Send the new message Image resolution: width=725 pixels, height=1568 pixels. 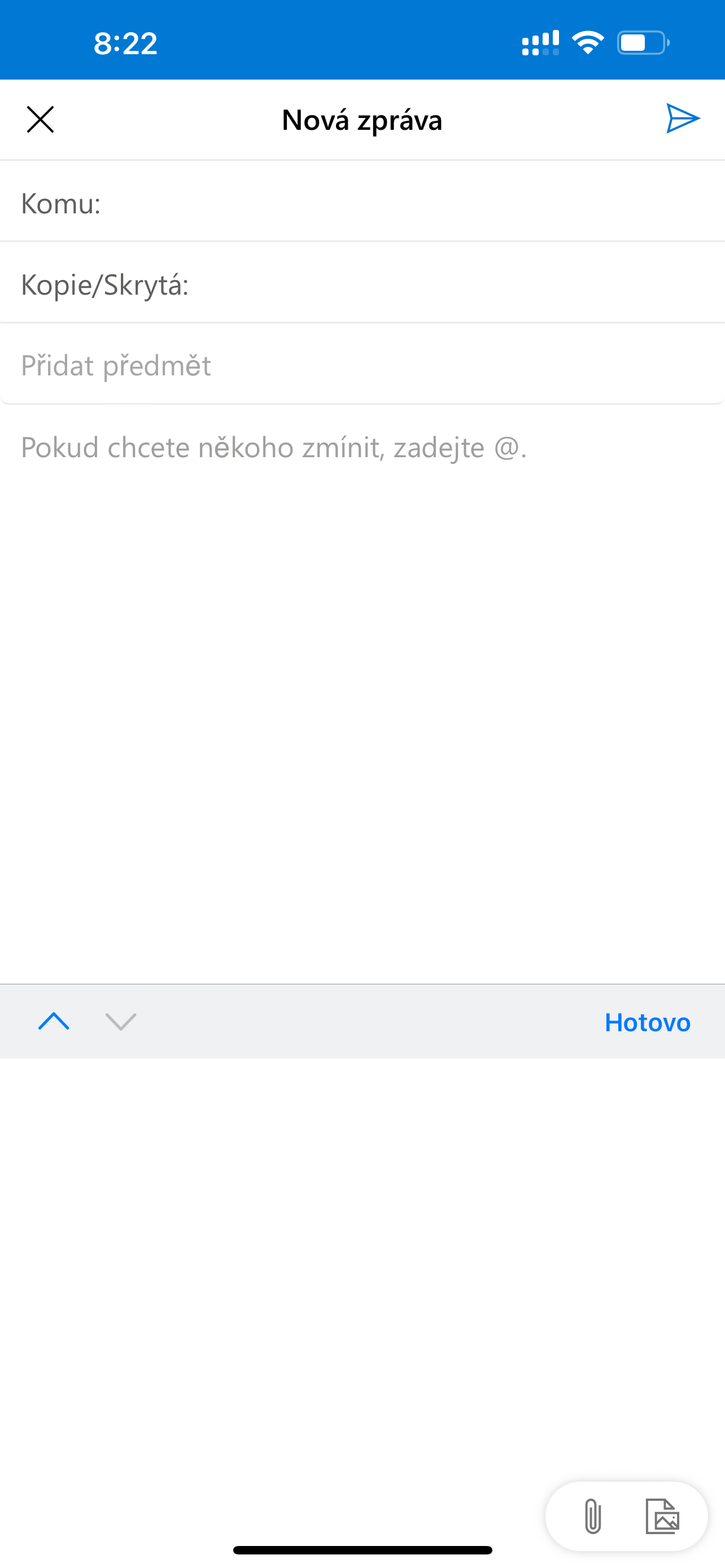coord(683,118)
